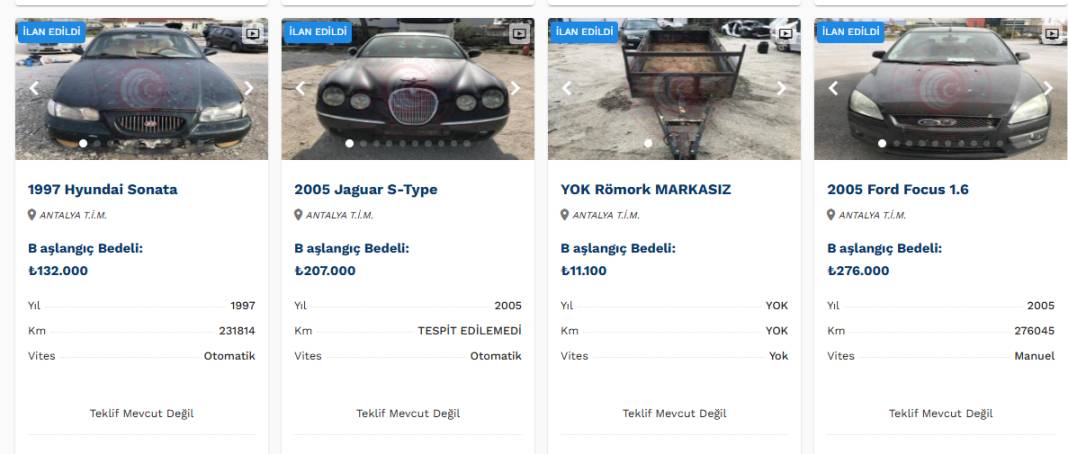Open the 2005 Ford Focus 1.6 listing
This screenshot has height=454, width=1068.
pyautogui.click(x=897, y=189)
